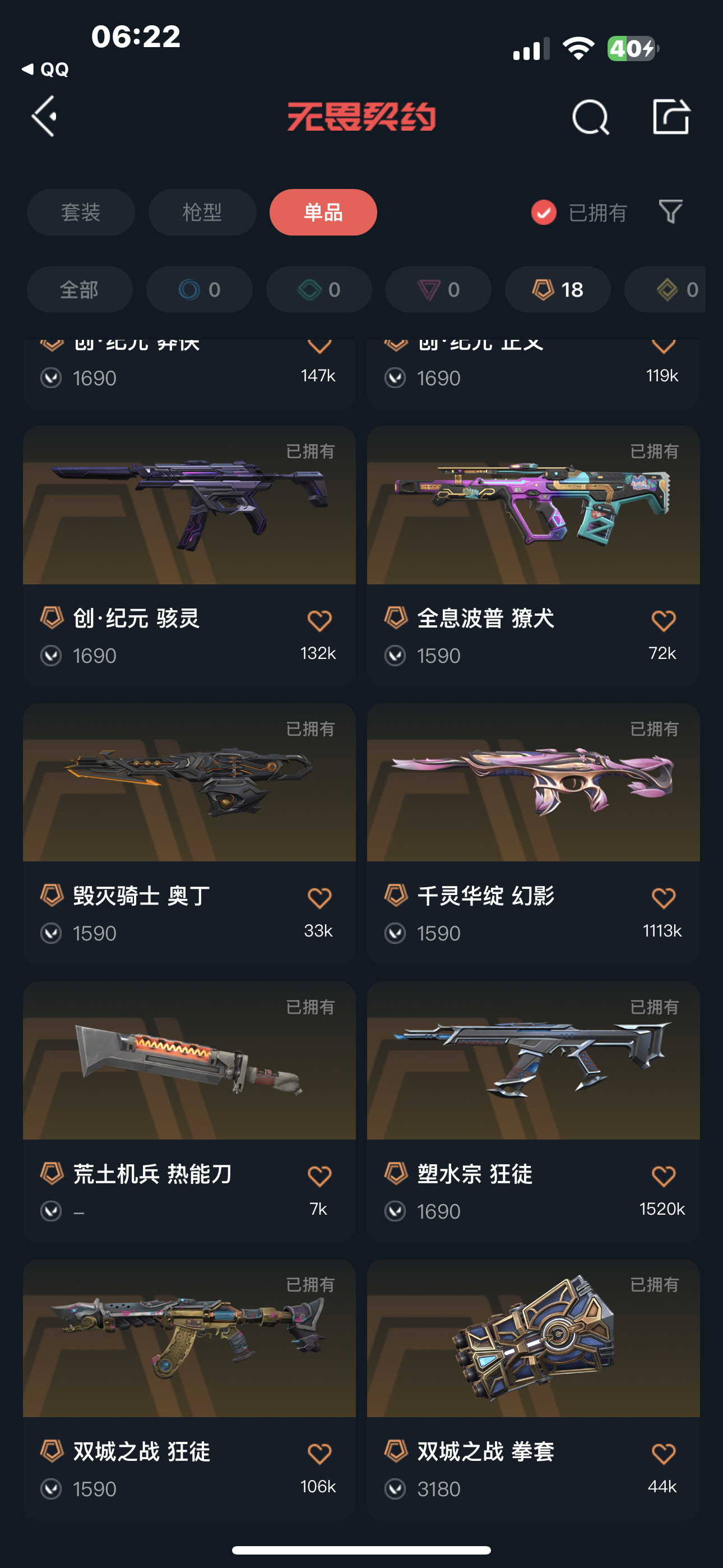Go back using the top-left arrow
The image size is (723, 1568).
45,116
